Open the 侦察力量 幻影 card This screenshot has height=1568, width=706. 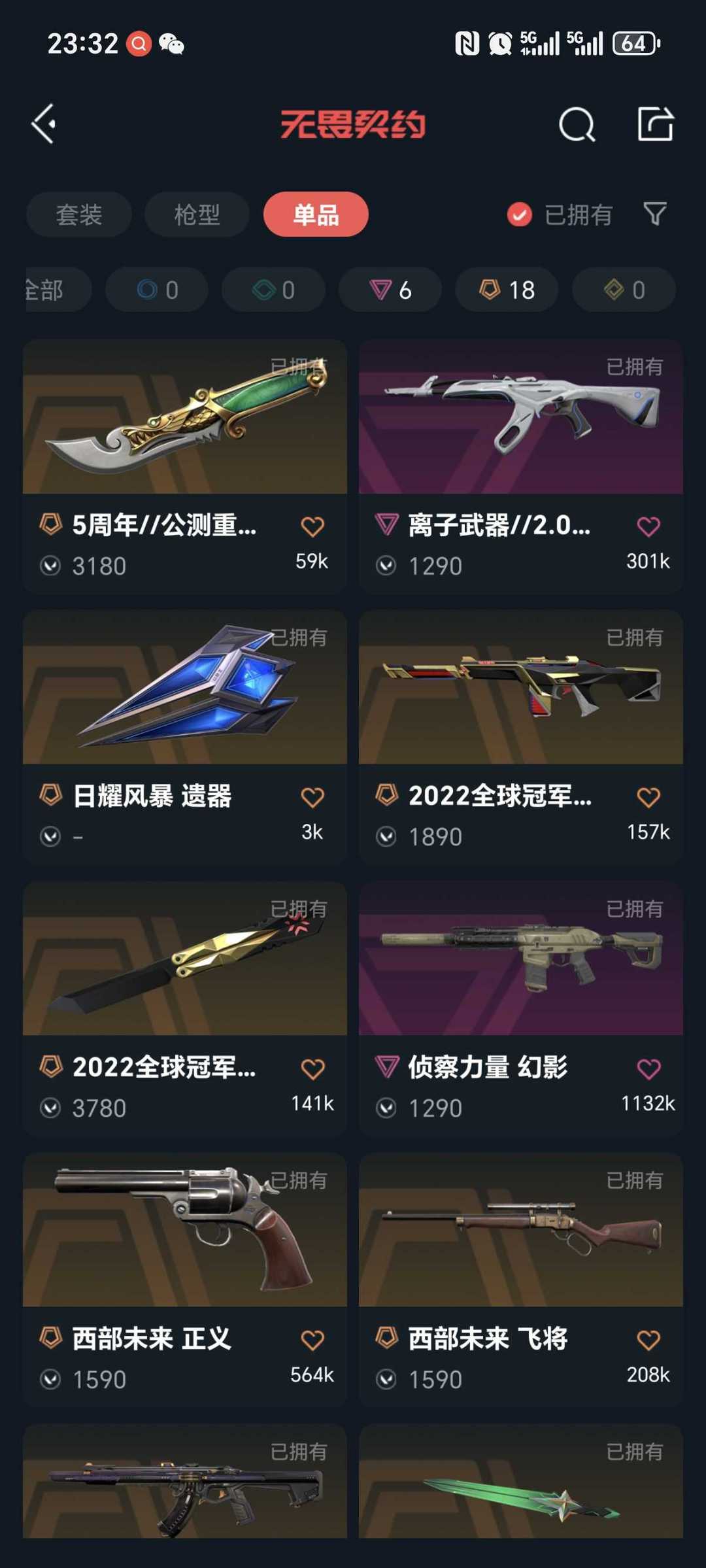coord(521,1008)
